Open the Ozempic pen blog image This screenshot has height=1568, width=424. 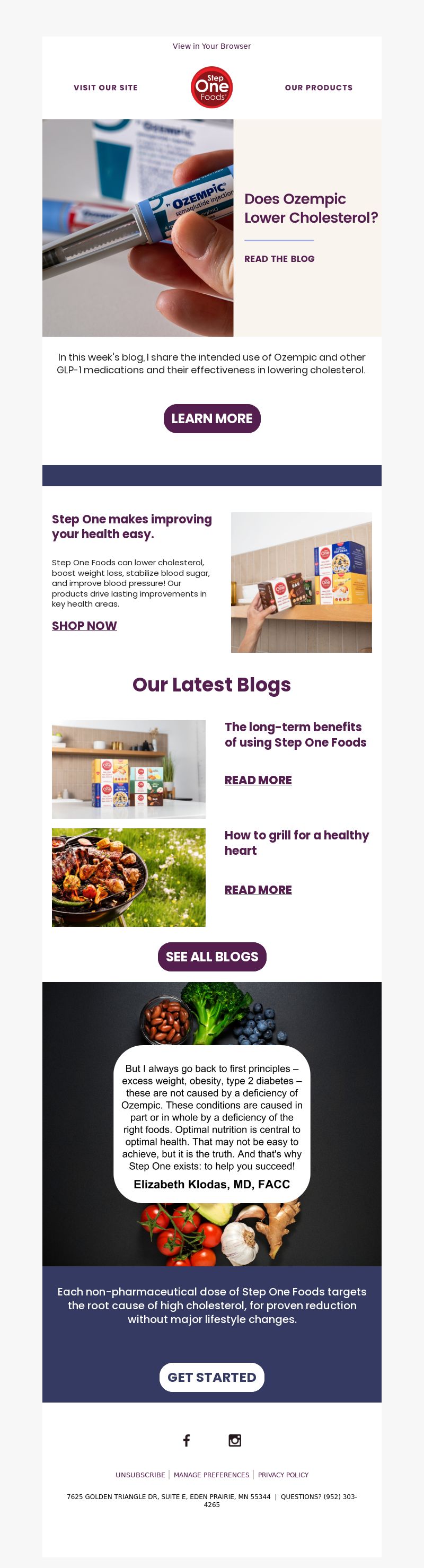pos(137,227)
